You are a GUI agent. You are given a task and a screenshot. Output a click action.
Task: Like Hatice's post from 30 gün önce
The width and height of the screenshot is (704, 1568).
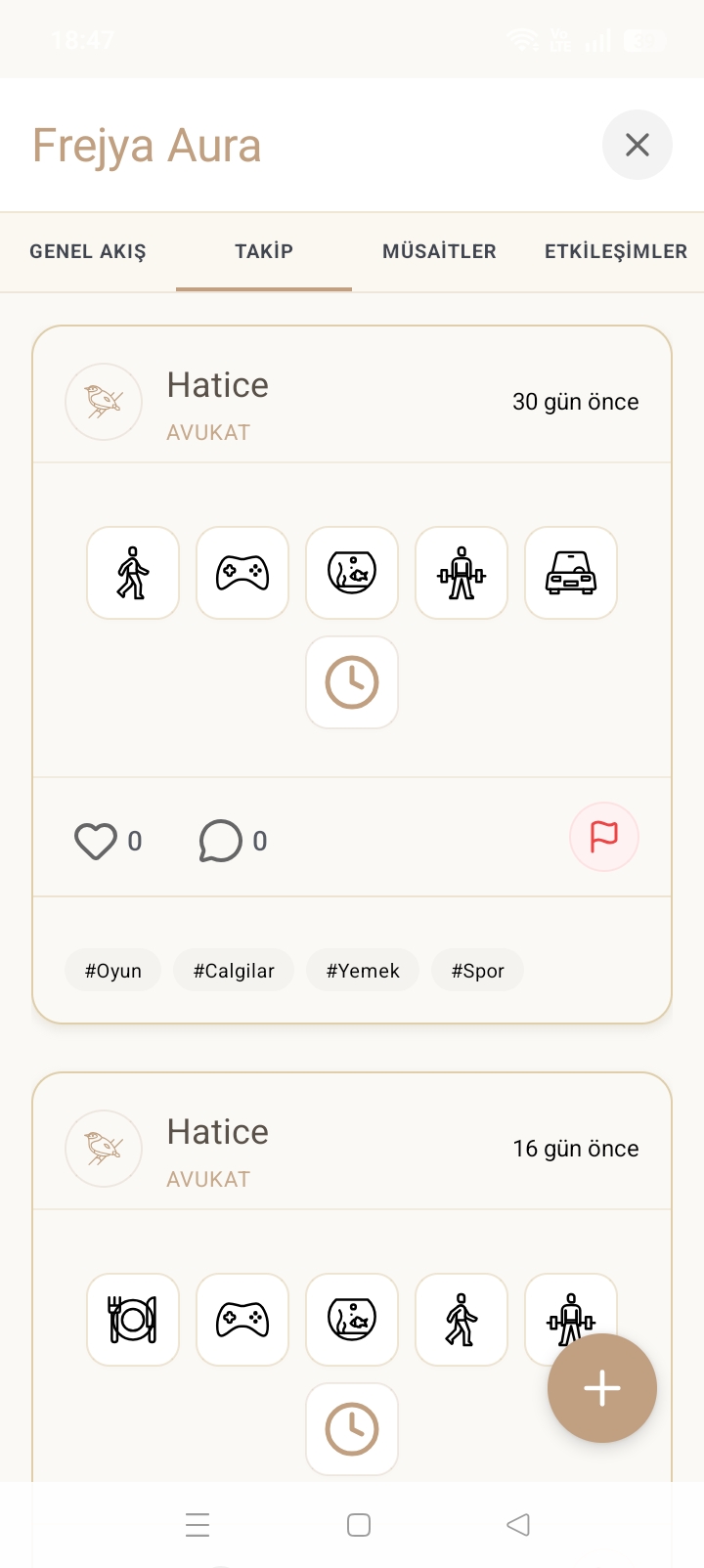pyautogui.click(x=96, y=841)
